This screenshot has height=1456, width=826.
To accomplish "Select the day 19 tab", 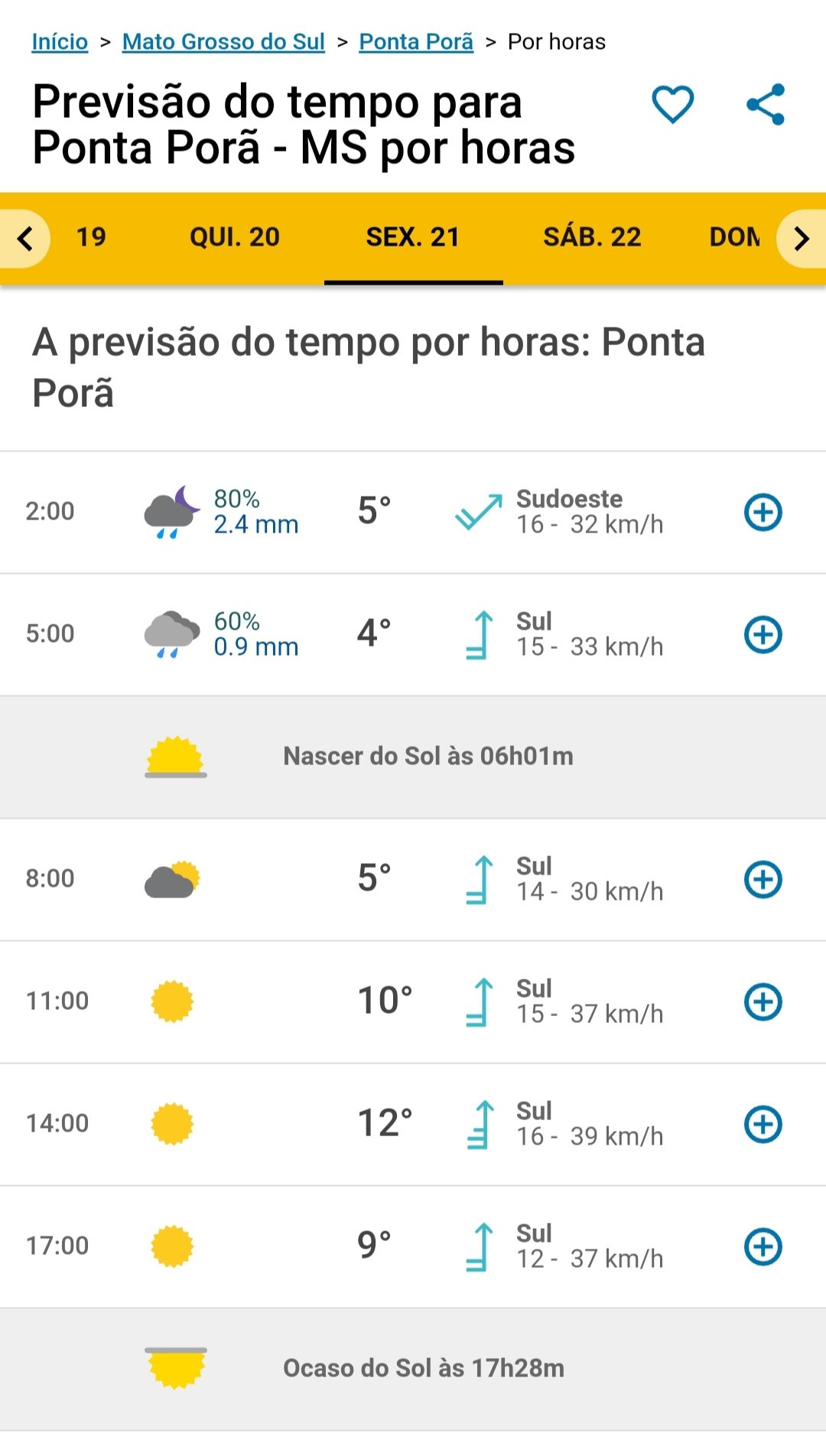I will (x=91, y=237).
